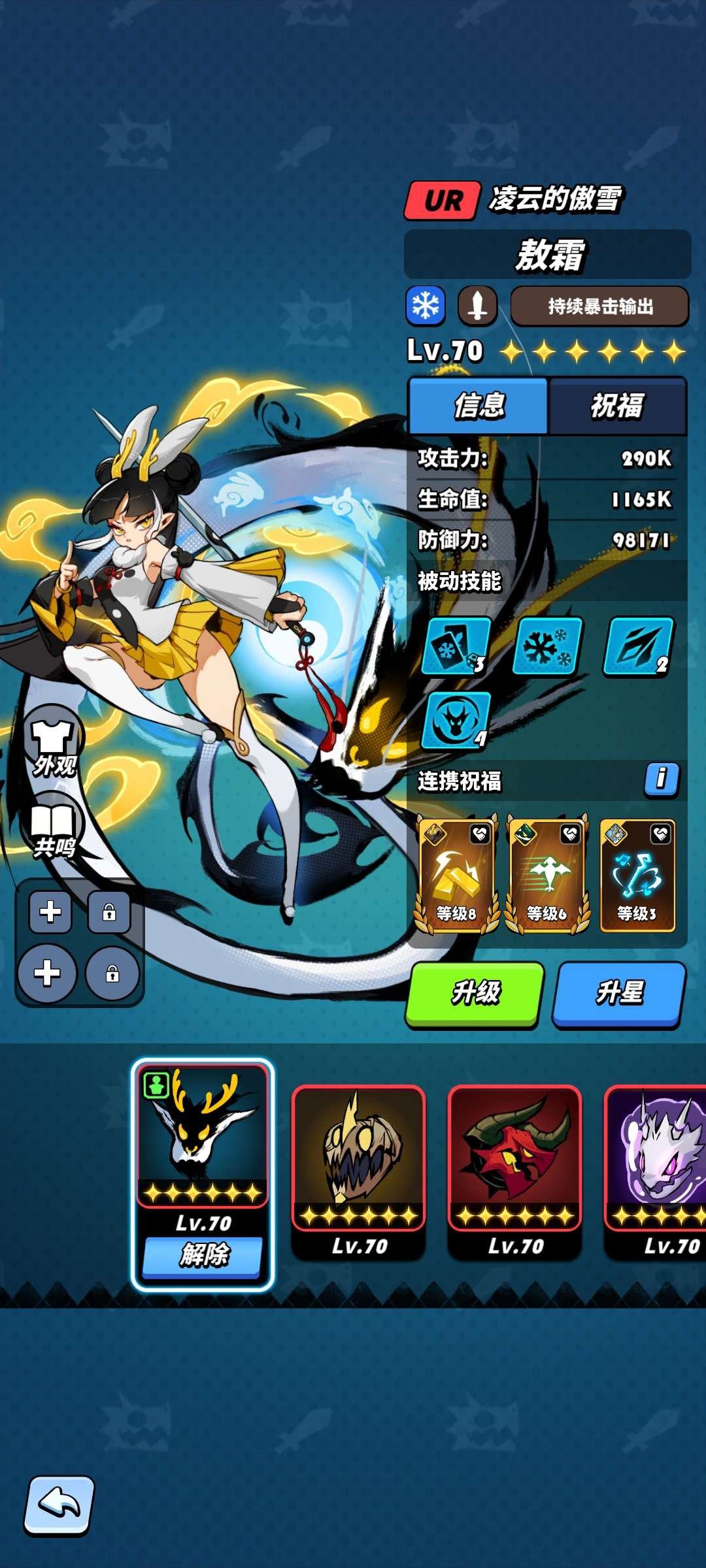This screenshot has width=706, height=1568.
Task: Tap the blue 升星 button
Action: (619, 993)
